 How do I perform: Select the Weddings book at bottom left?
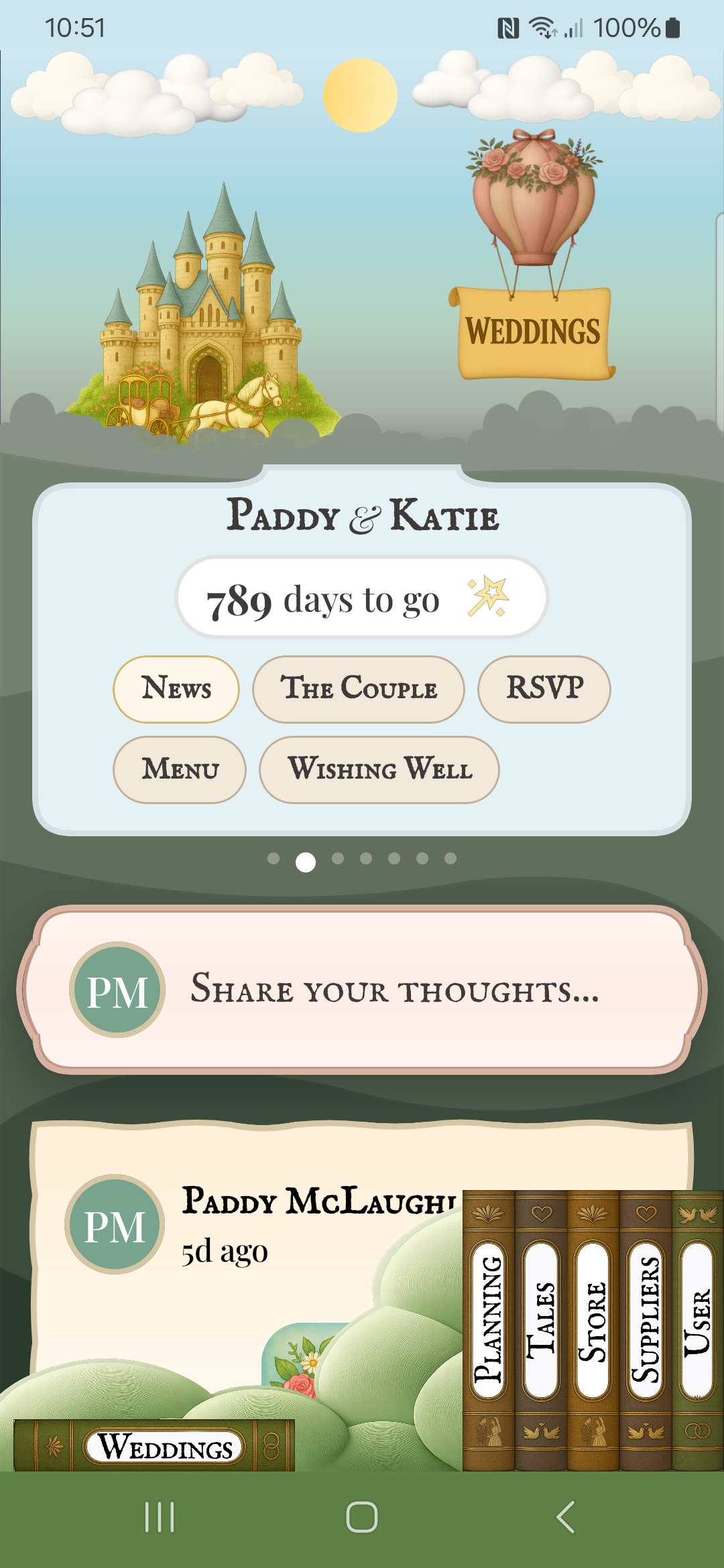(x=154, y=1446)
